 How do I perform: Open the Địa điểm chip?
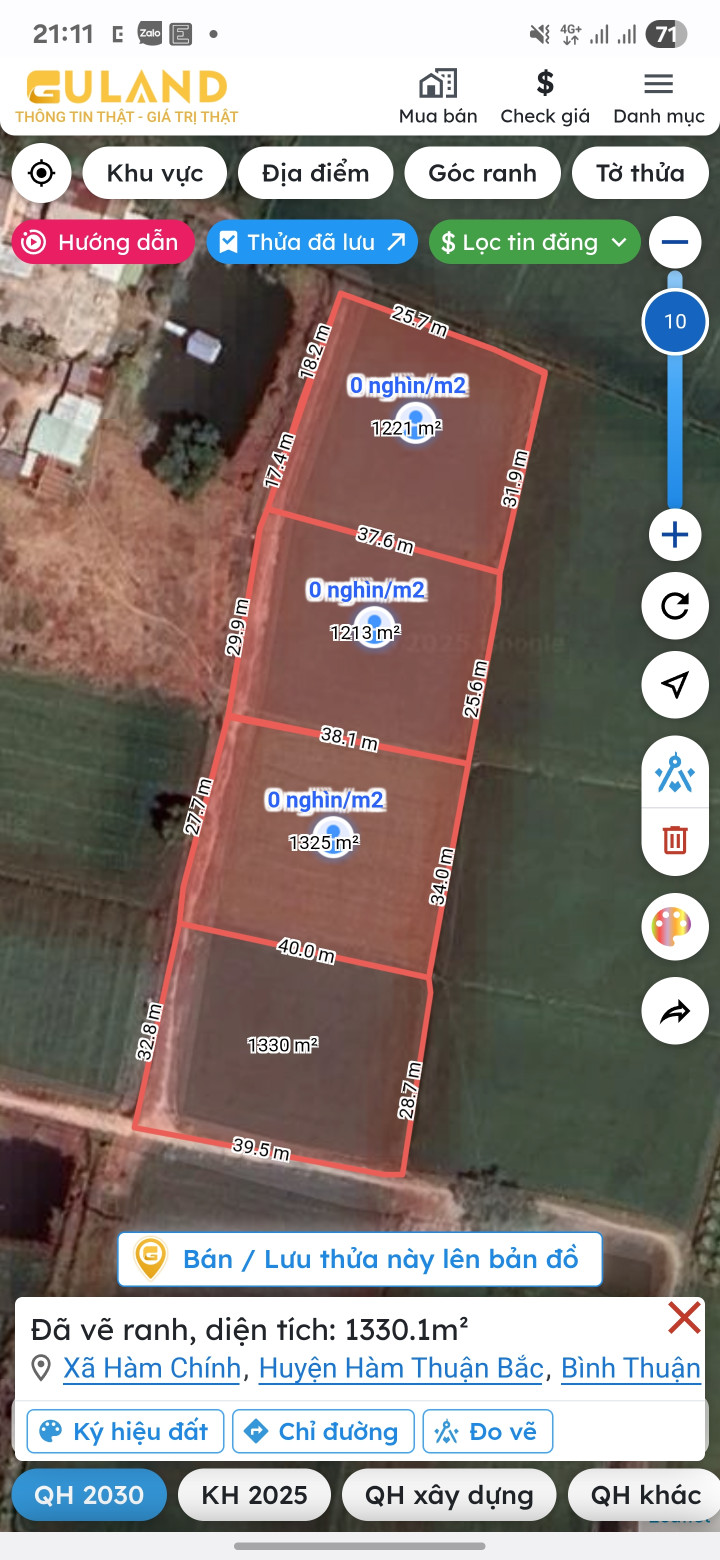[x=315, y=173]
